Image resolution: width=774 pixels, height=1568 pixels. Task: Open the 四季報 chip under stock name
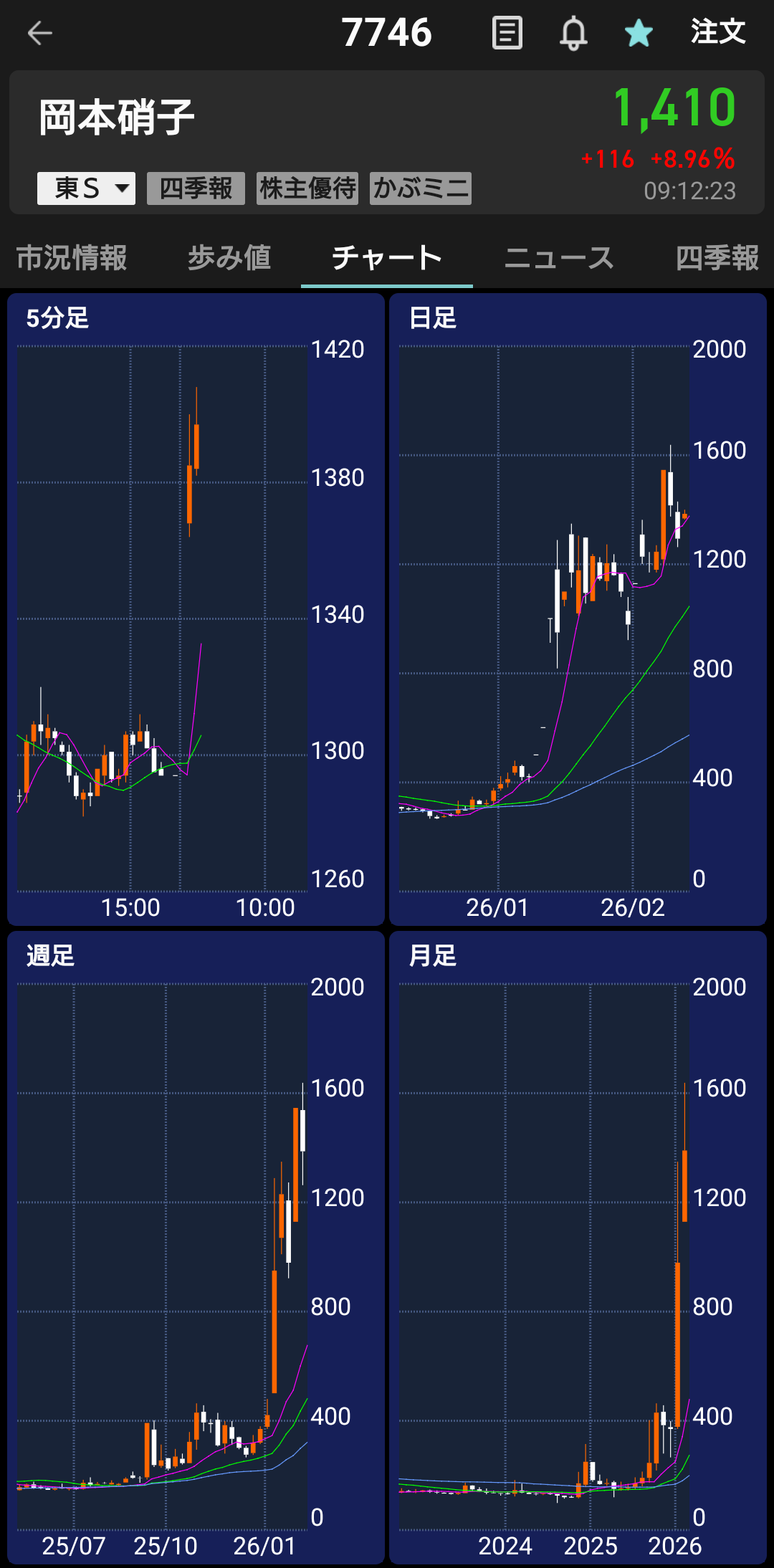click(x=196, y=188)
